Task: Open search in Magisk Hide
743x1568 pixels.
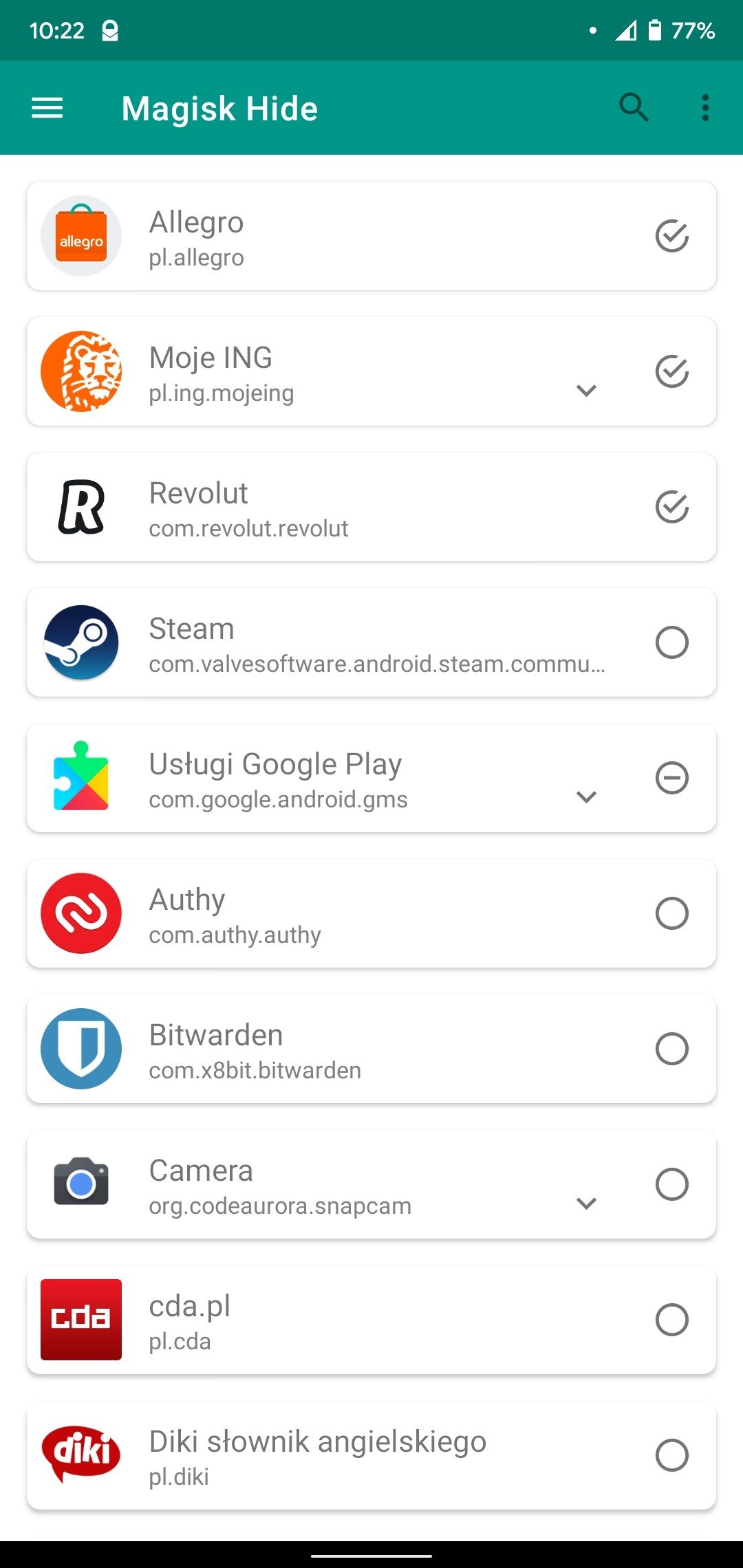Action: 634,107
